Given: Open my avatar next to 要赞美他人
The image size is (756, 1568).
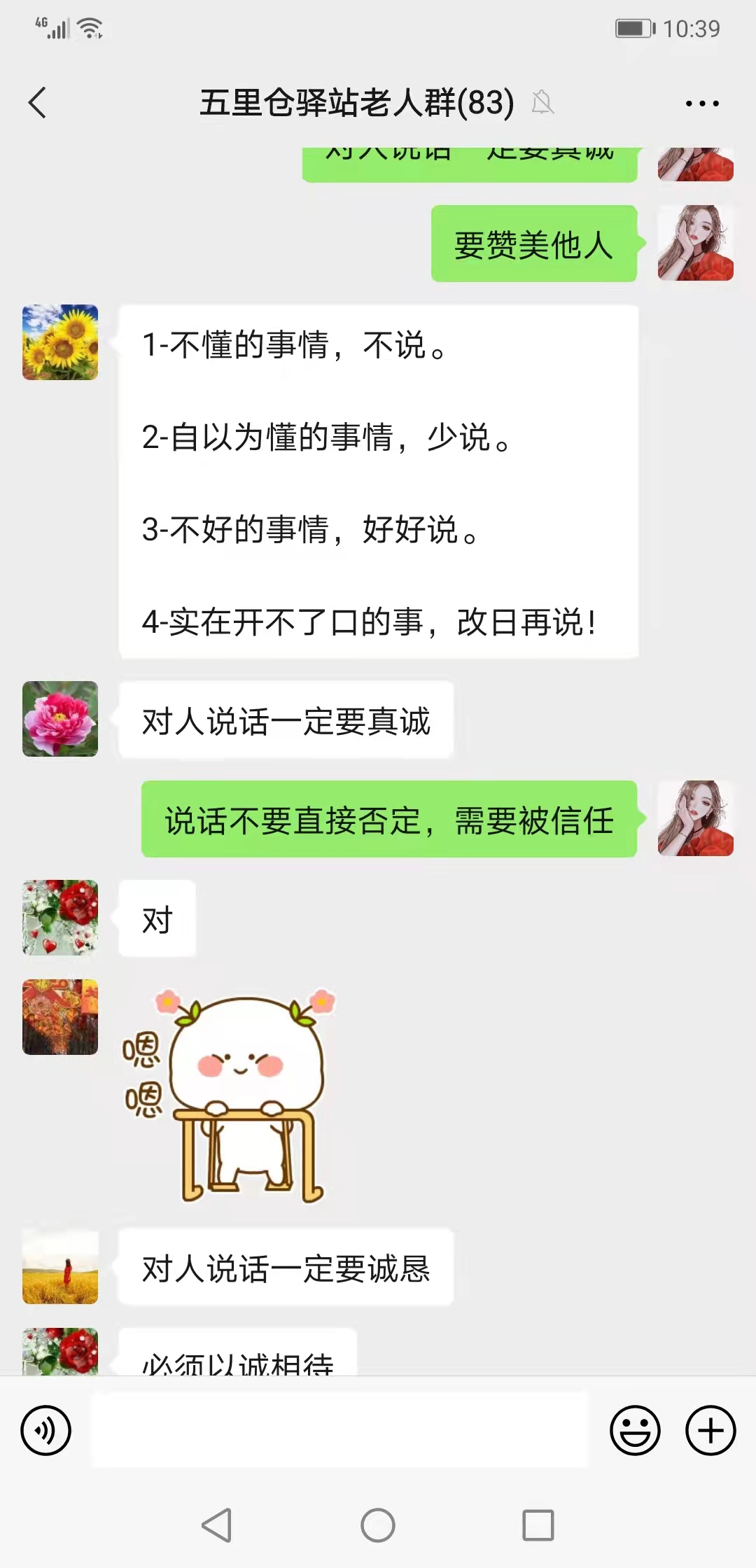Looking at the screenshot, I should pyautogui.click(x=695, y=243).
